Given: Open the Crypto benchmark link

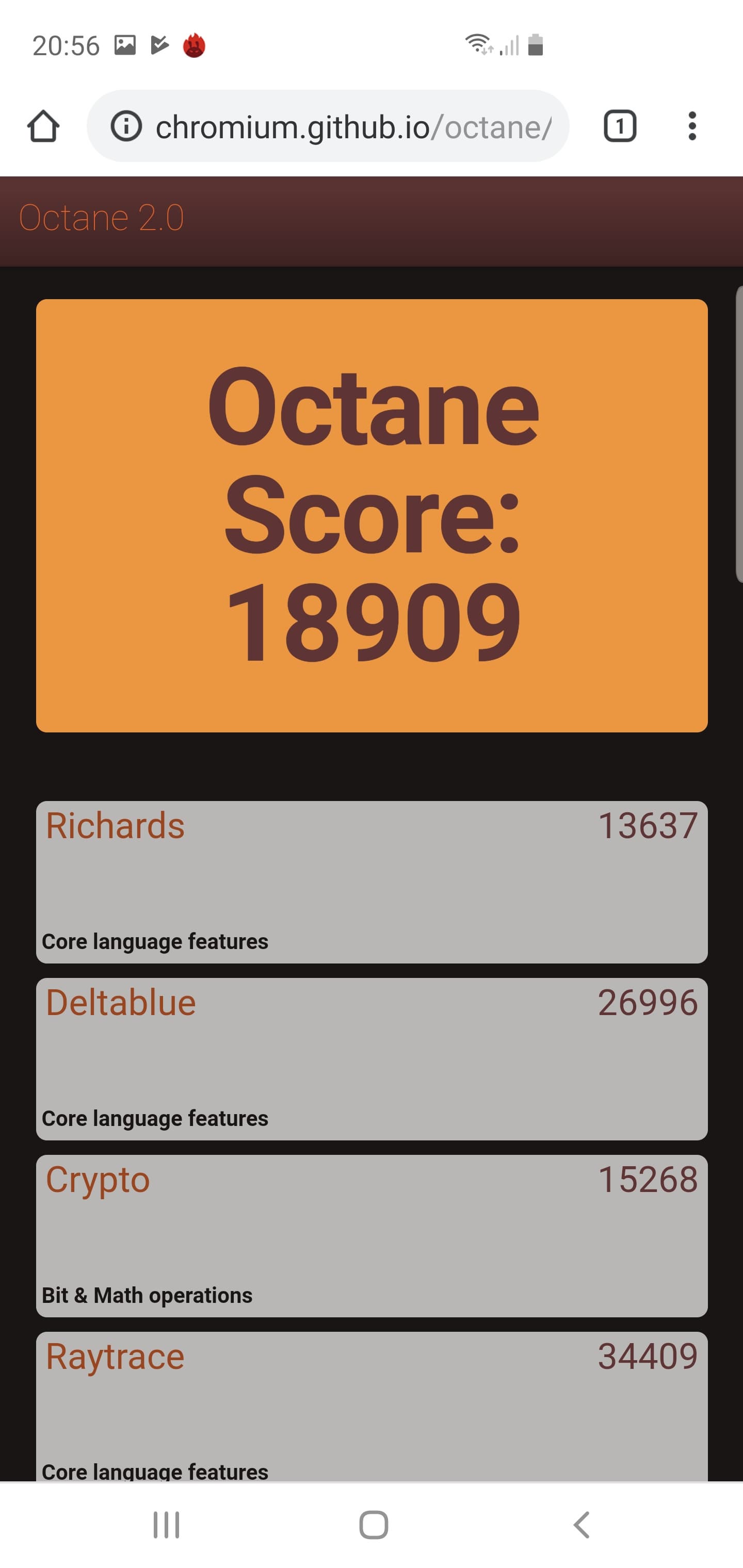Looking at the screenshot, I should click(x=98, y=1180).
